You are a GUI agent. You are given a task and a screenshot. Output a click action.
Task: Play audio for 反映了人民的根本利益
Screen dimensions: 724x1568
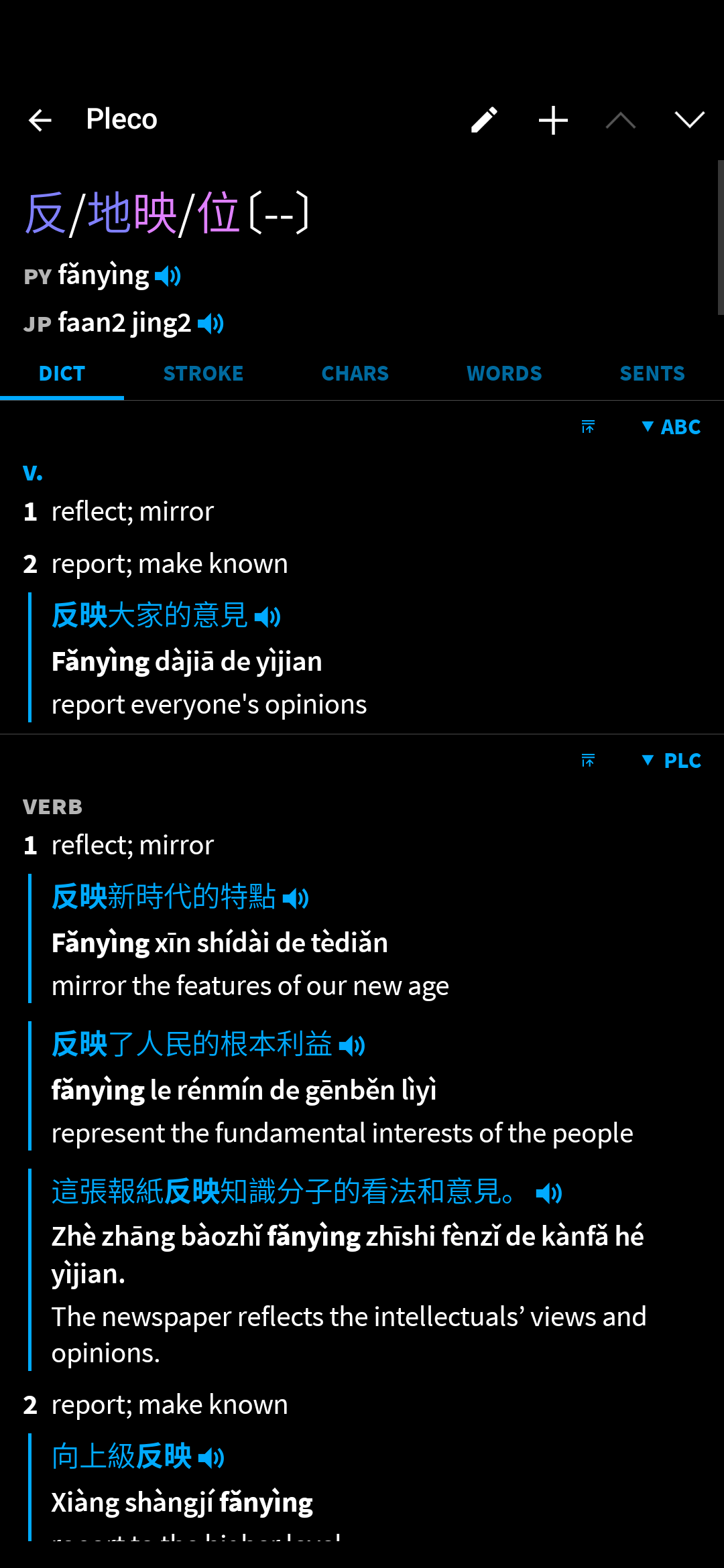coord(352,1045)
